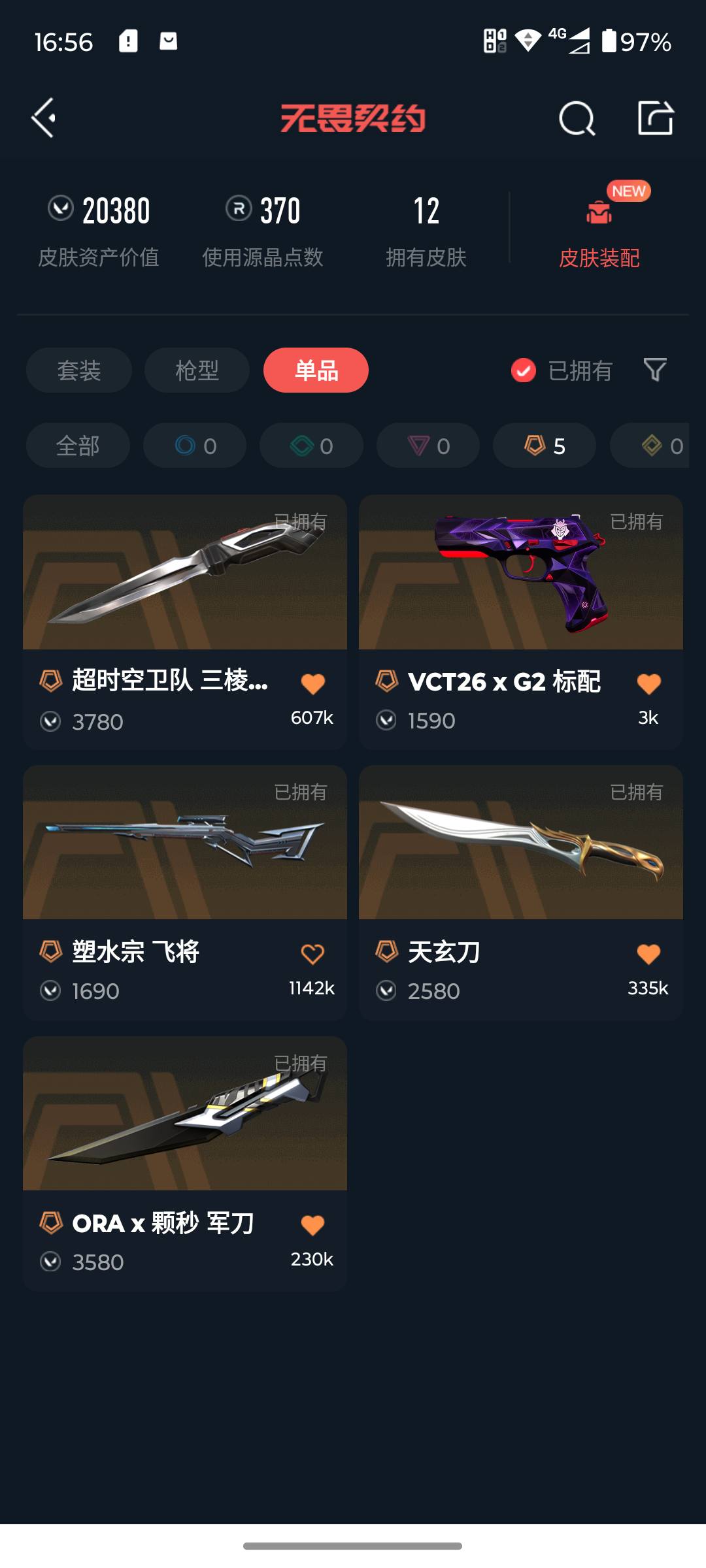Tap the share icon in top bar

[655, 118]
